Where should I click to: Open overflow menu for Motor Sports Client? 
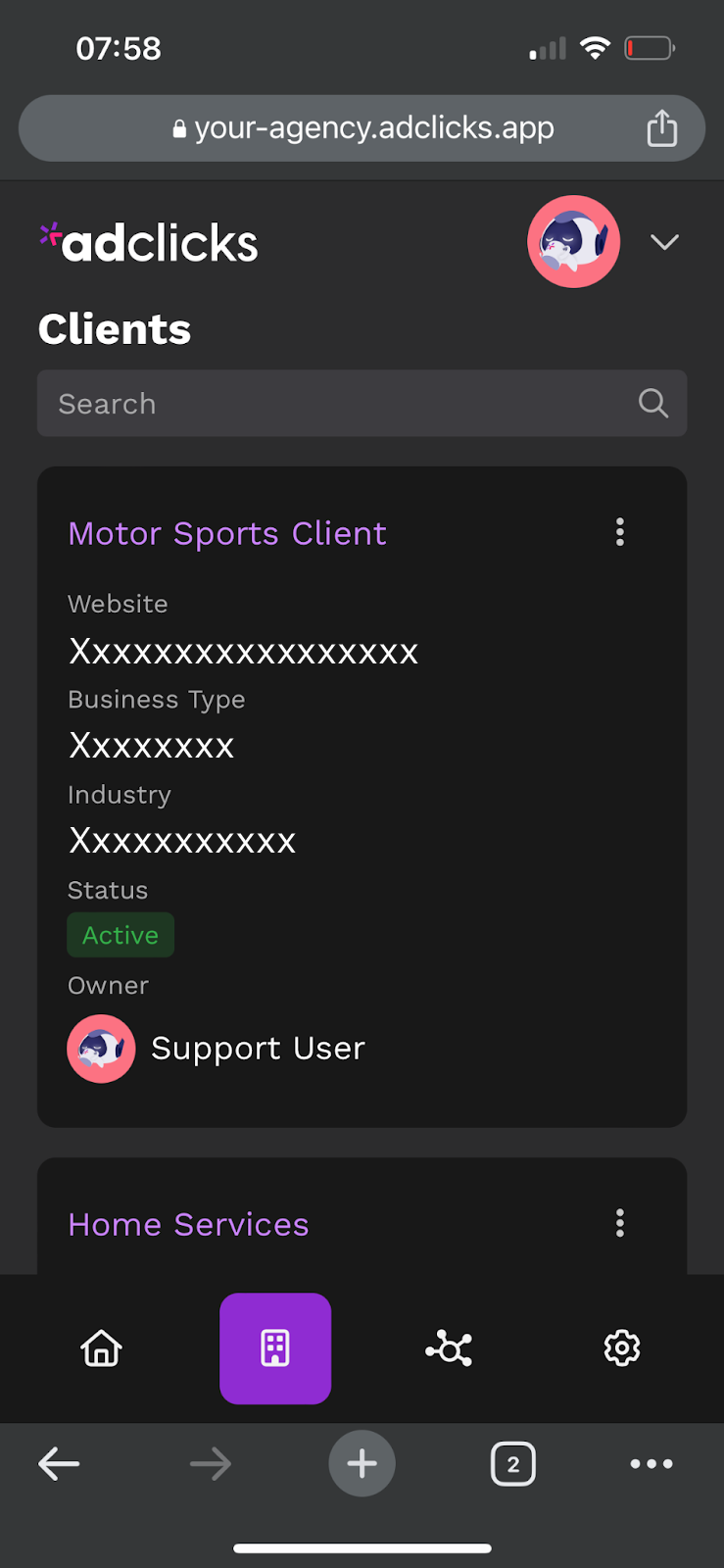pos(619,532)
